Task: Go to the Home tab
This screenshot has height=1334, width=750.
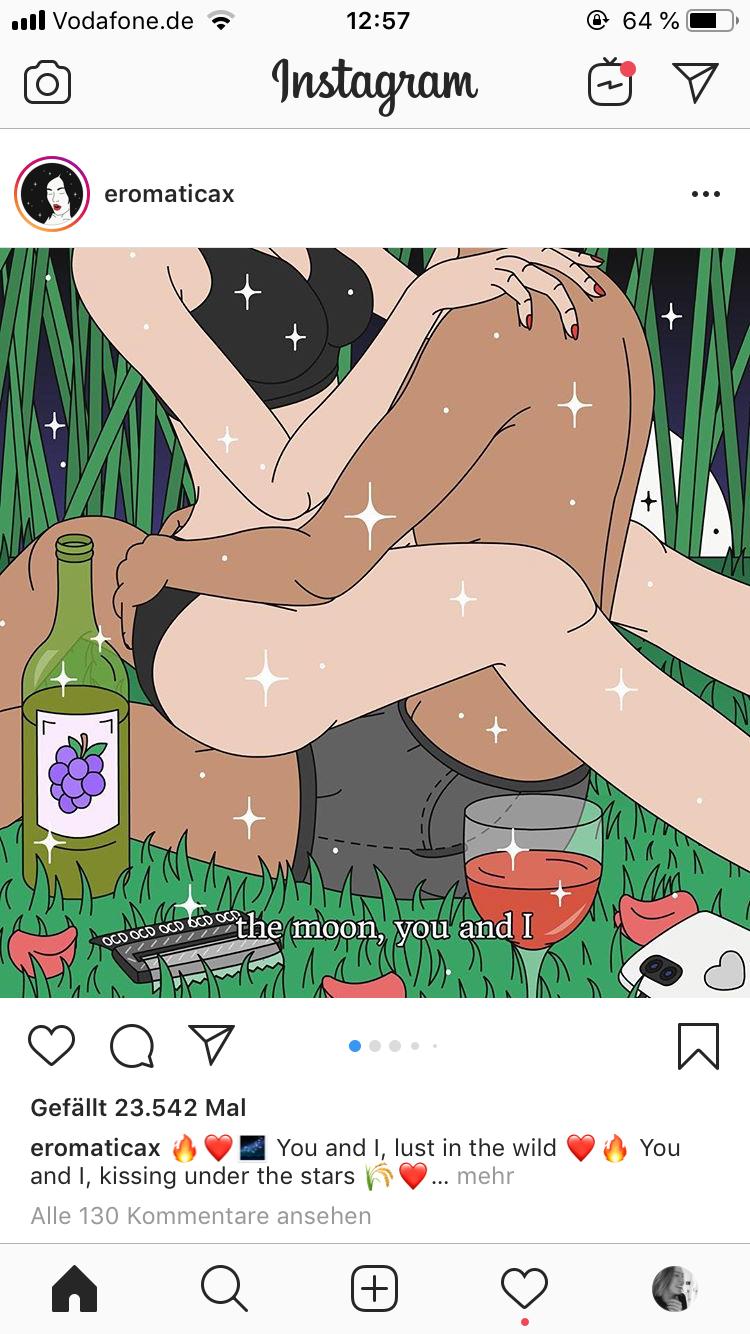Action: click(x=75, y=1288)
